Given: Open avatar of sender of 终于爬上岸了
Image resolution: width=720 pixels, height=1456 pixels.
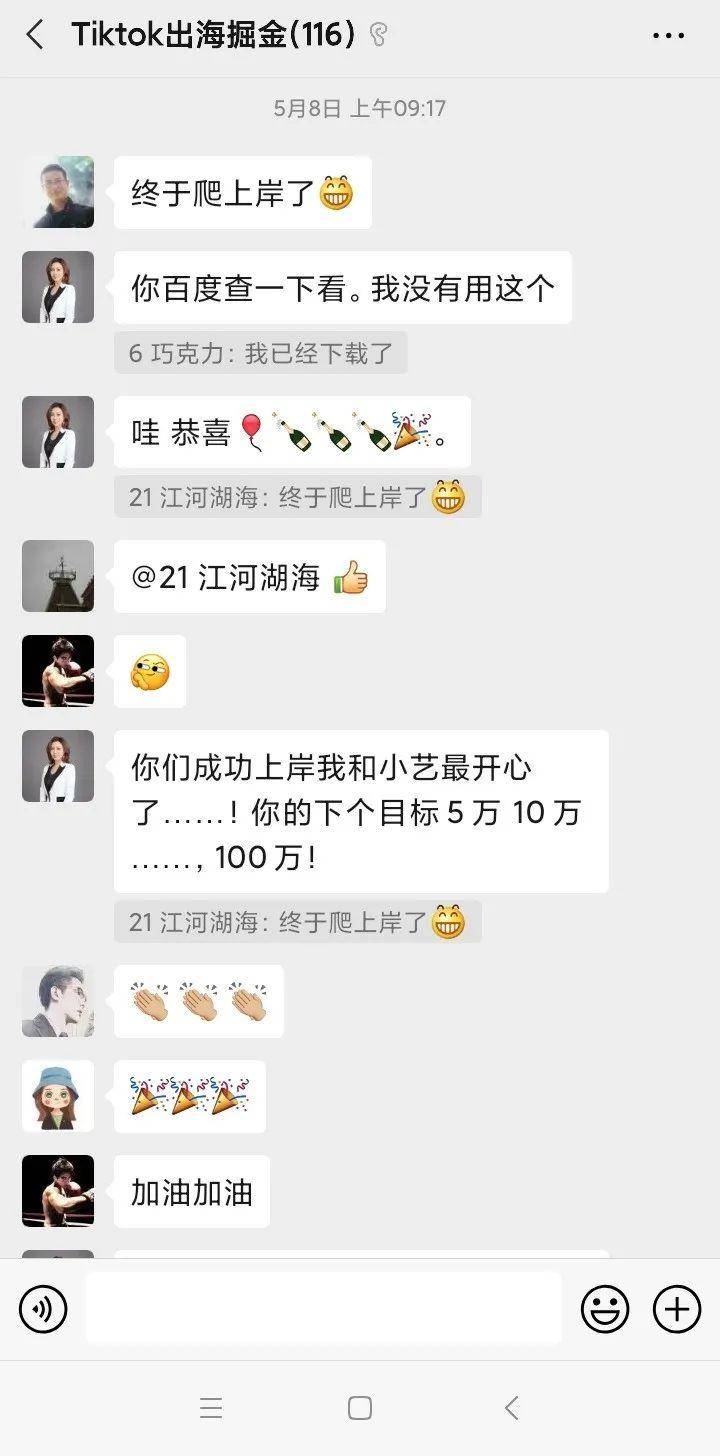Looking at the screenshot, I should 58,192.
